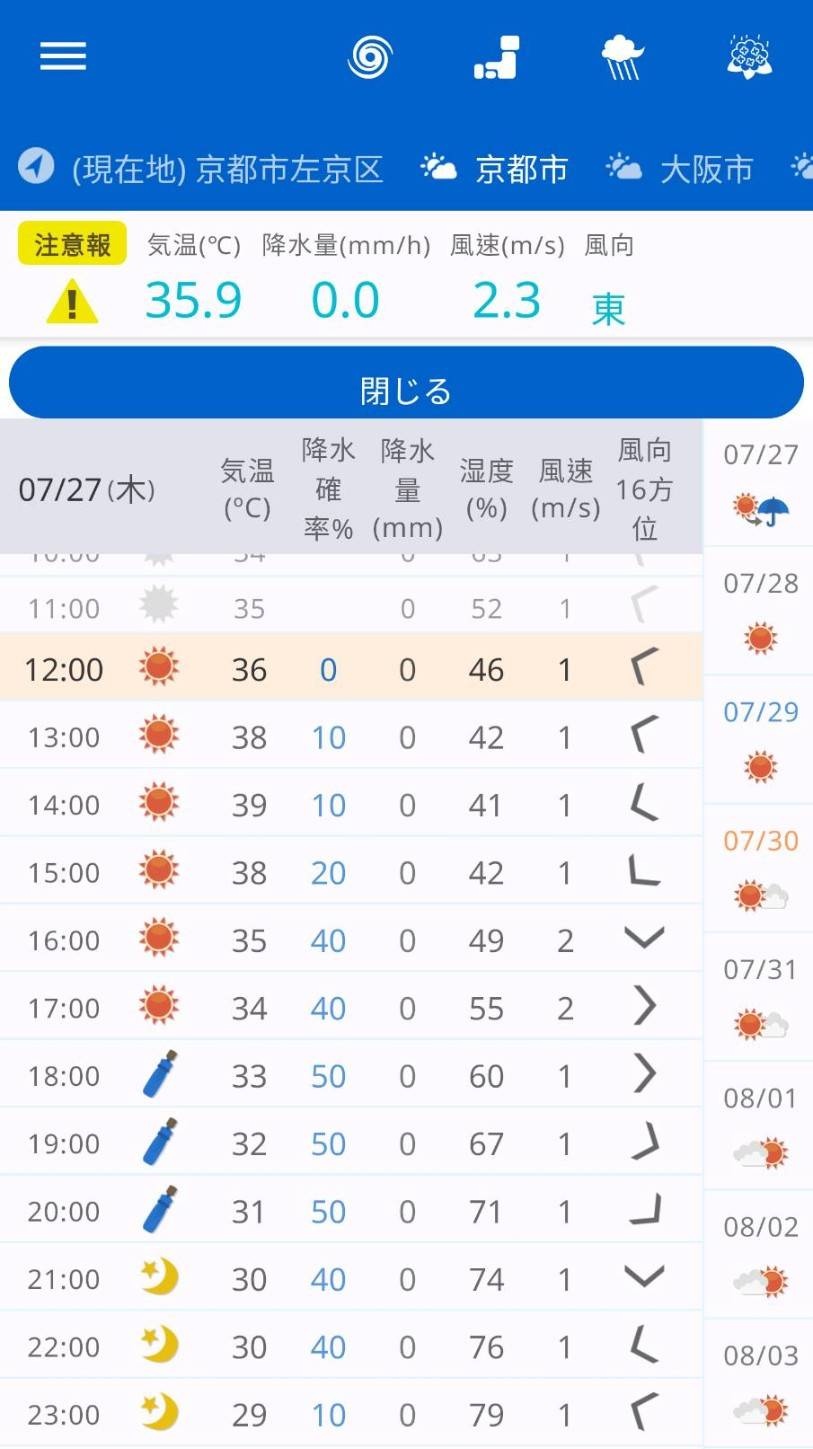Viewport: 813px width, 1449px height.
Task: Open the stacked blocks icon in header
Action: [x=496, y=57]
